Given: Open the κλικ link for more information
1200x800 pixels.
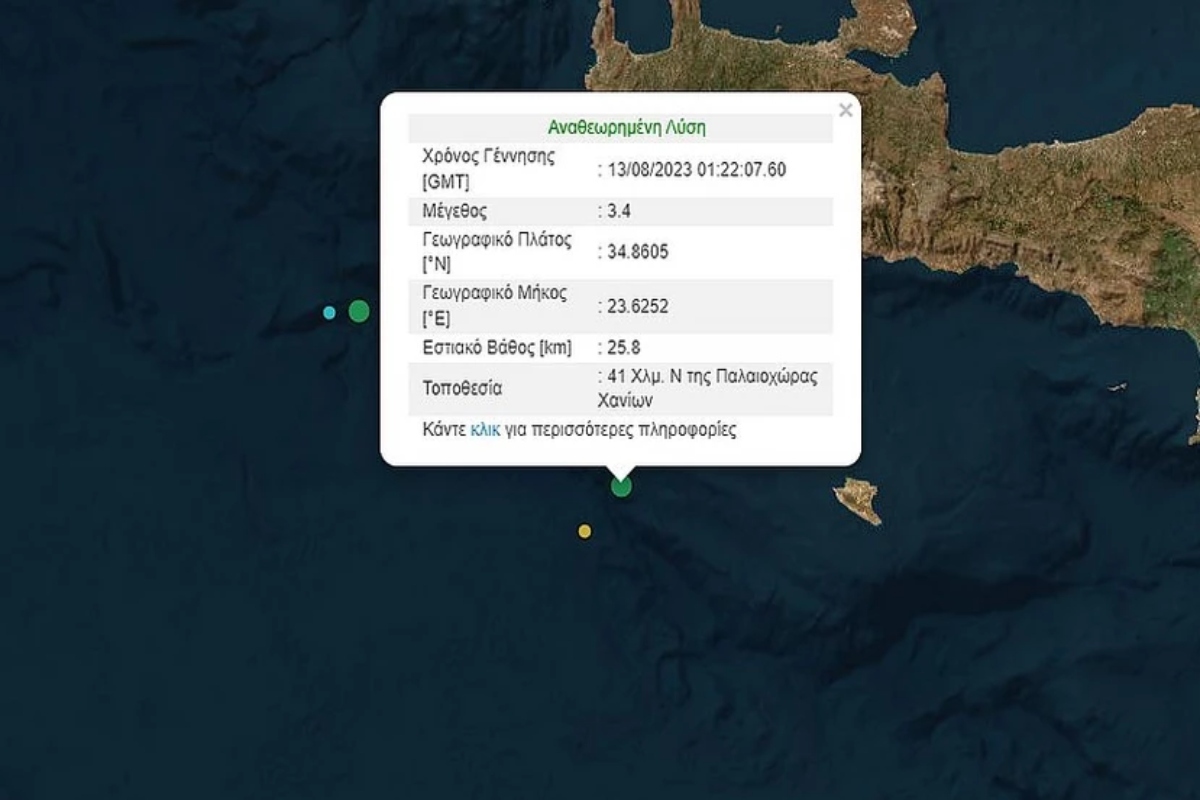Looking at the screenshot, I should (x=485, y=430).
